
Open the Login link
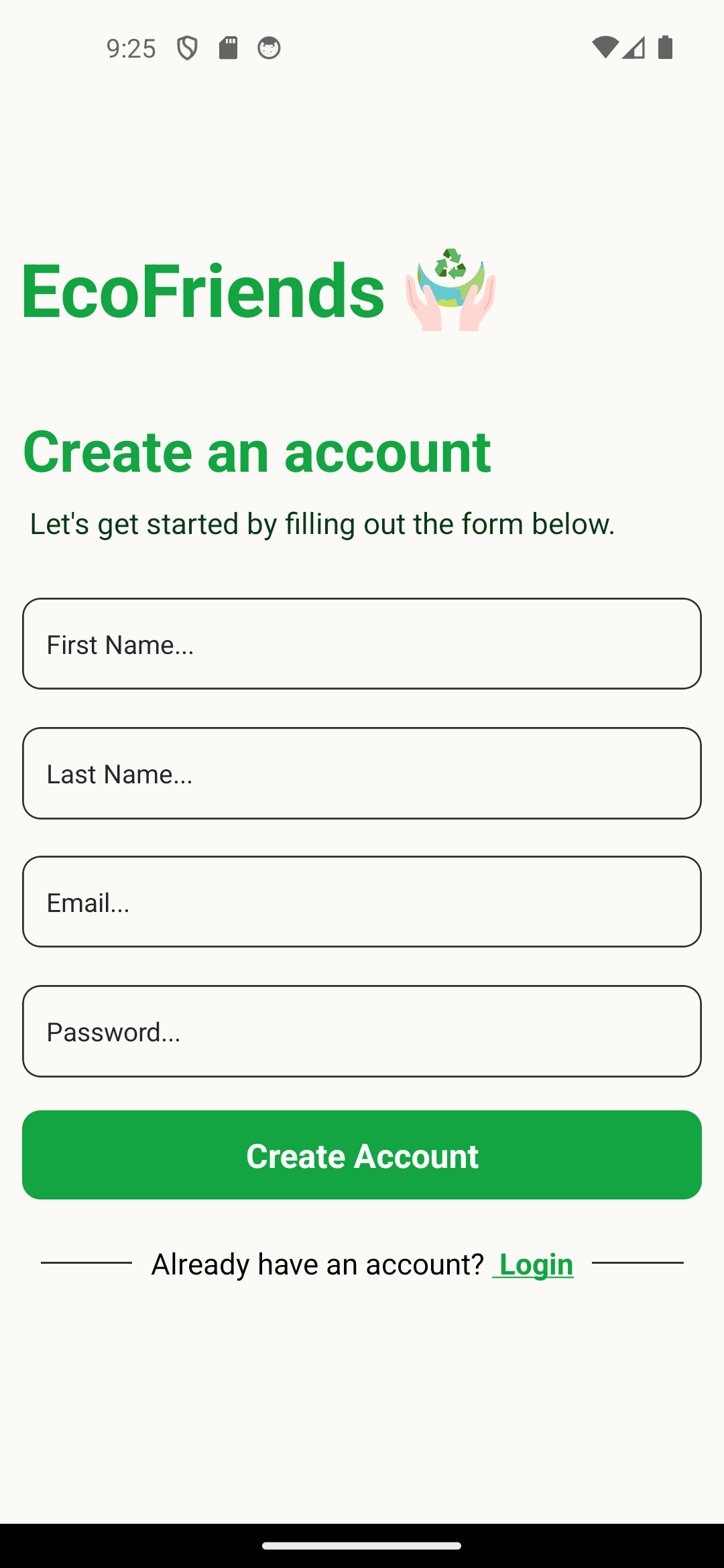pyautogui.click(x=534, y=1264)
